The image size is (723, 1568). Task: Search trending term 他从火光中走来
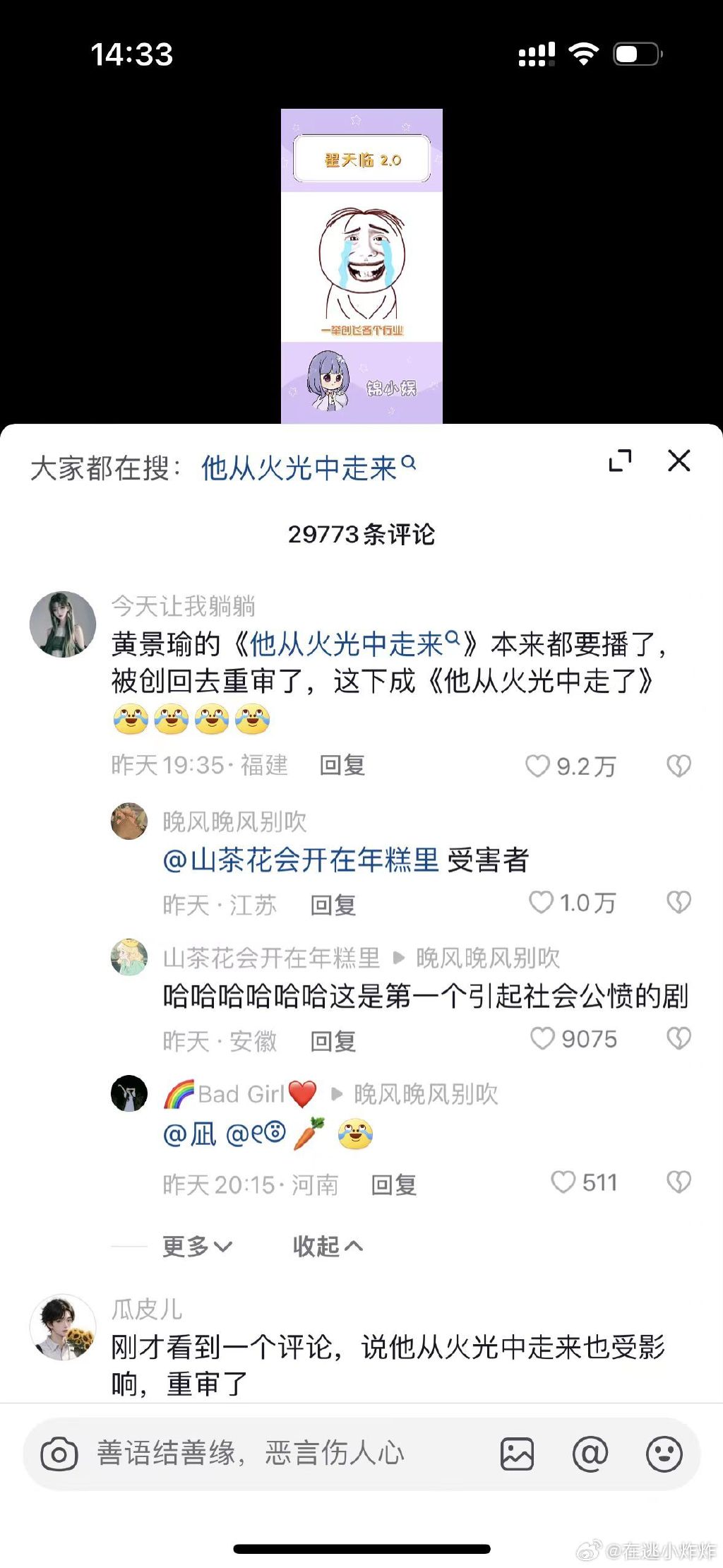pos(308,468)
